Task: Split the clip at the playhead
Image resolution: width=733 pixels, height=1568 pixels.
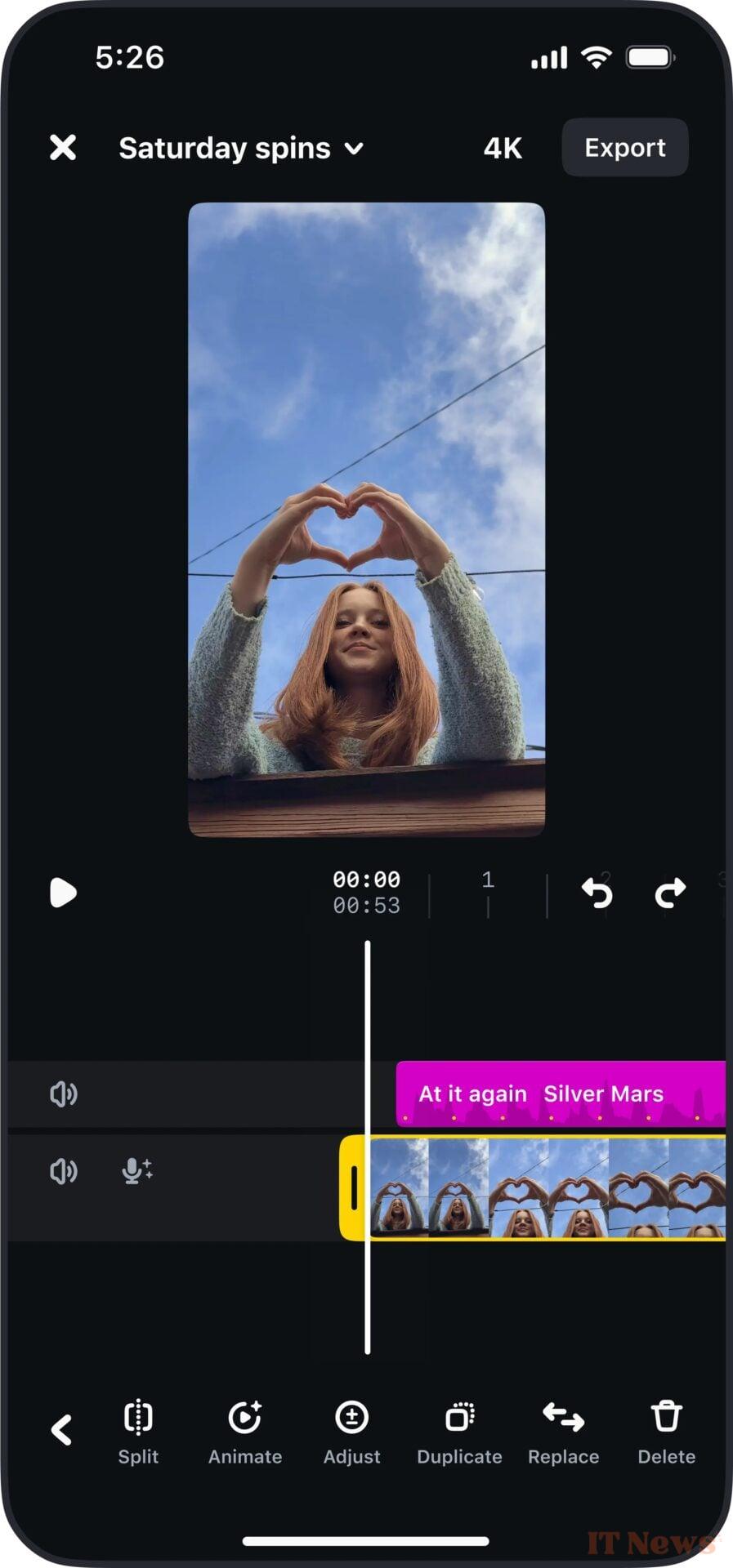Action: pyautogui.click(x=138, y=1431)
